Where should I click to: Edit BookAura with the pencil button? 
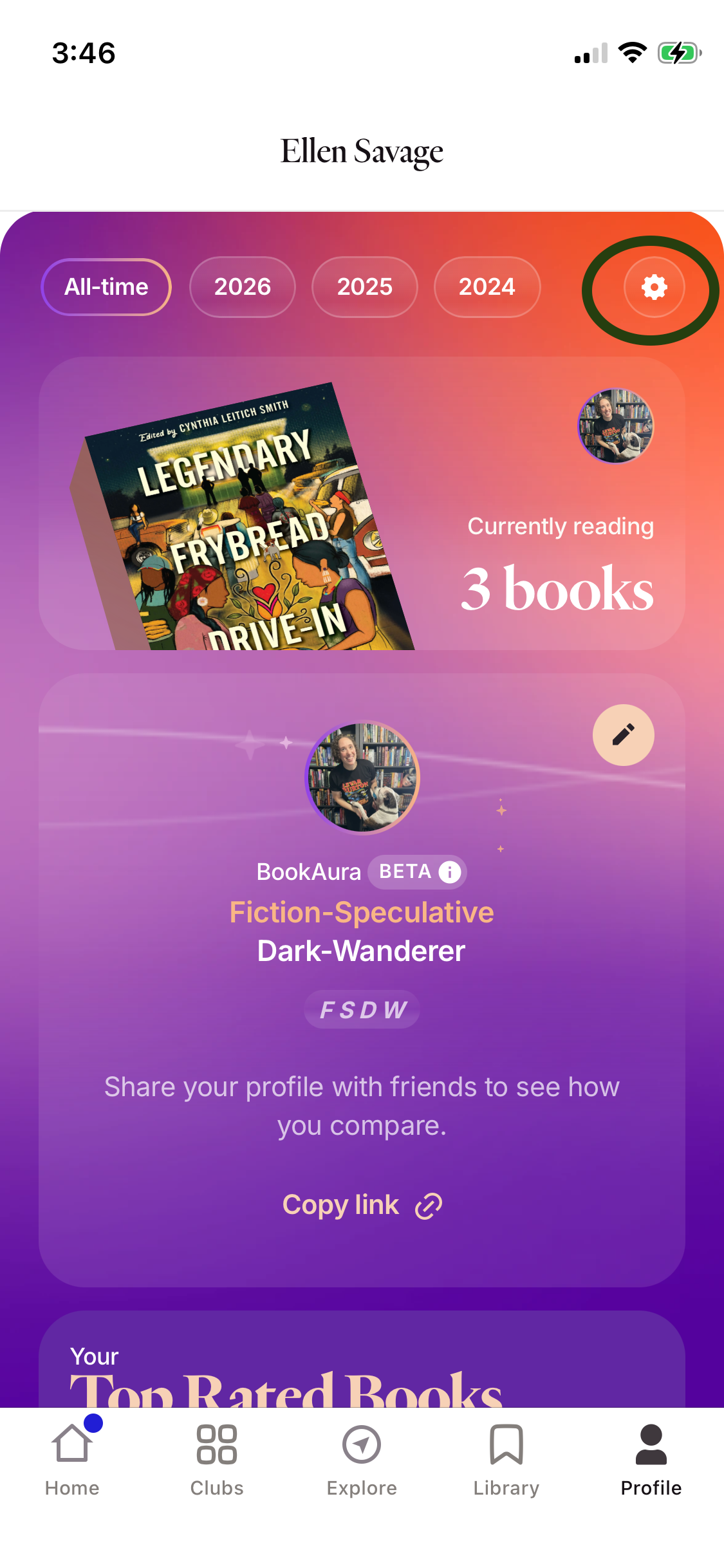coord(623,735)
